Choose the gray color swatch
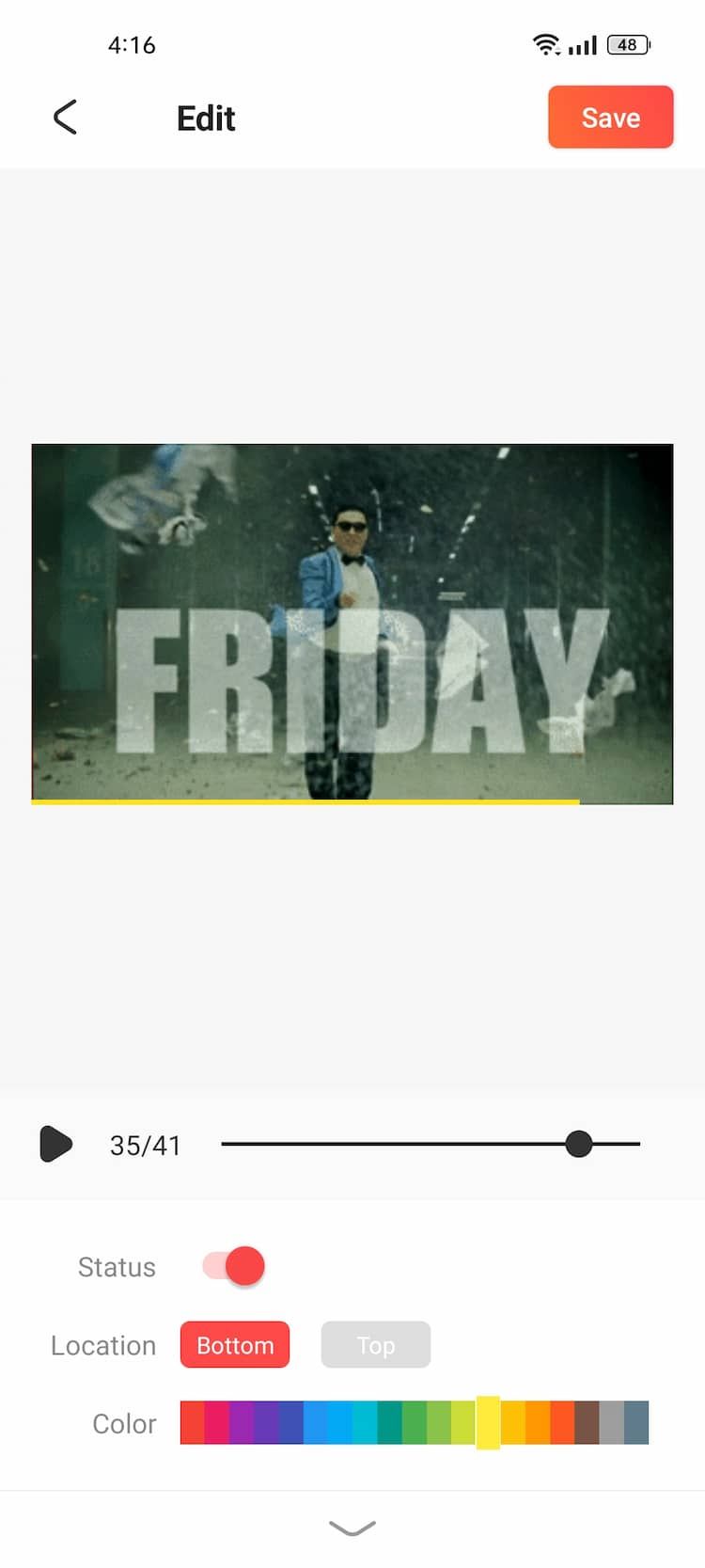Viewport: 705px width, 1568px height. pyautogui.click(x=611, y=1422)
